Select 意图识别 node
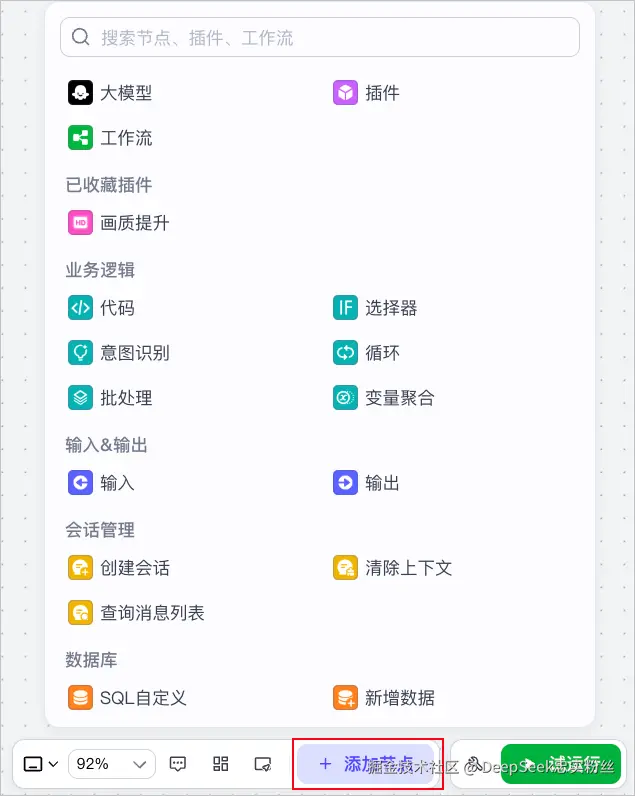Viewport: 635px width, 796px height. click(x=118, y=353)
